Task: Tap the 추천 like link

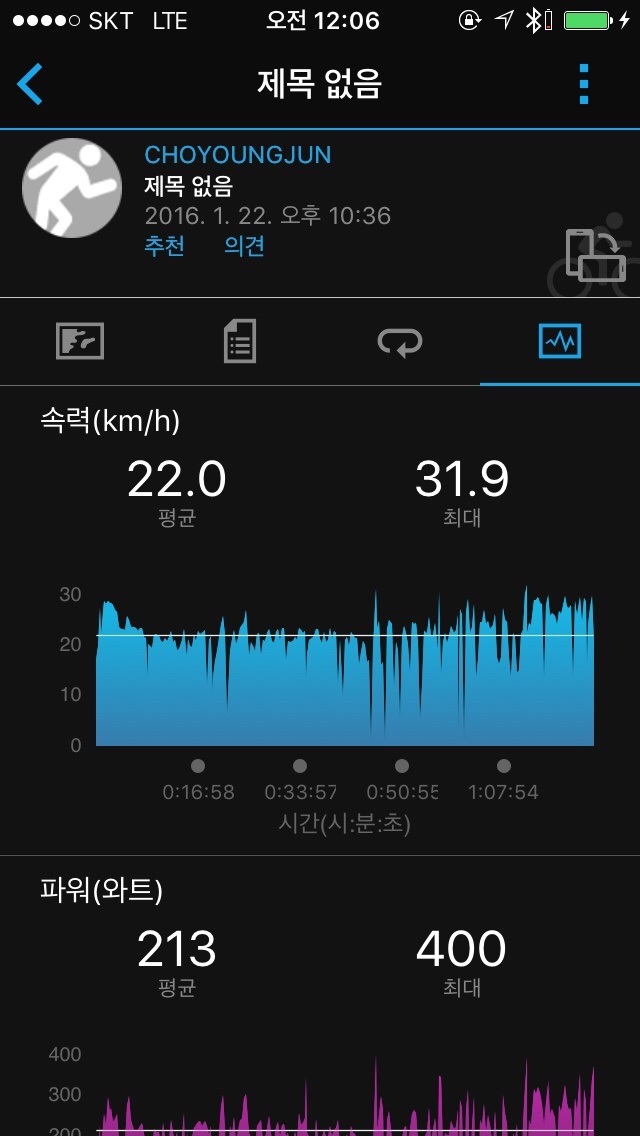Action: click(164, 246)
